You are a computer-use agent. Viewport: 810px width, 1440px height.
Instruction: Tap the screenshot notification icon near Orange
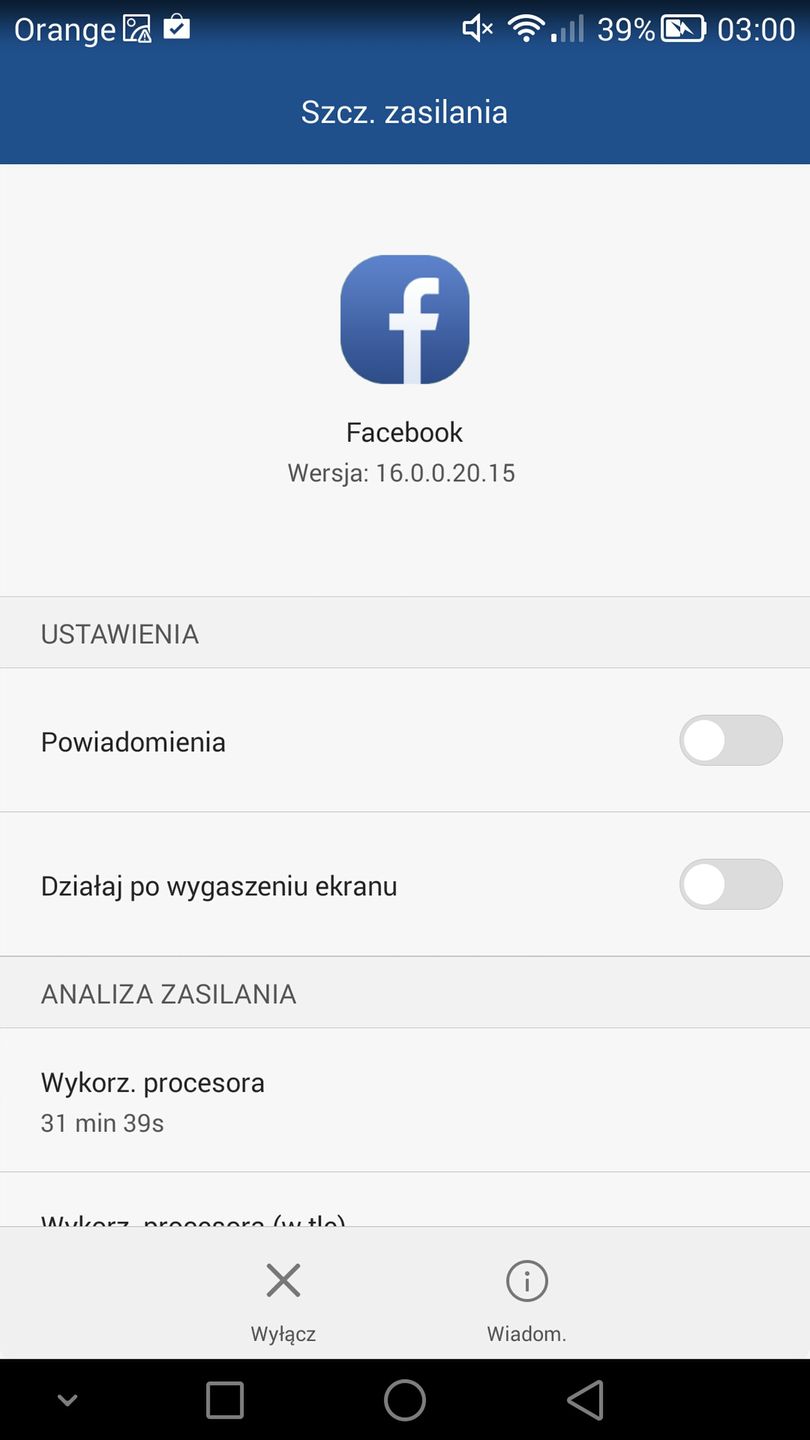tap(137, 28)
